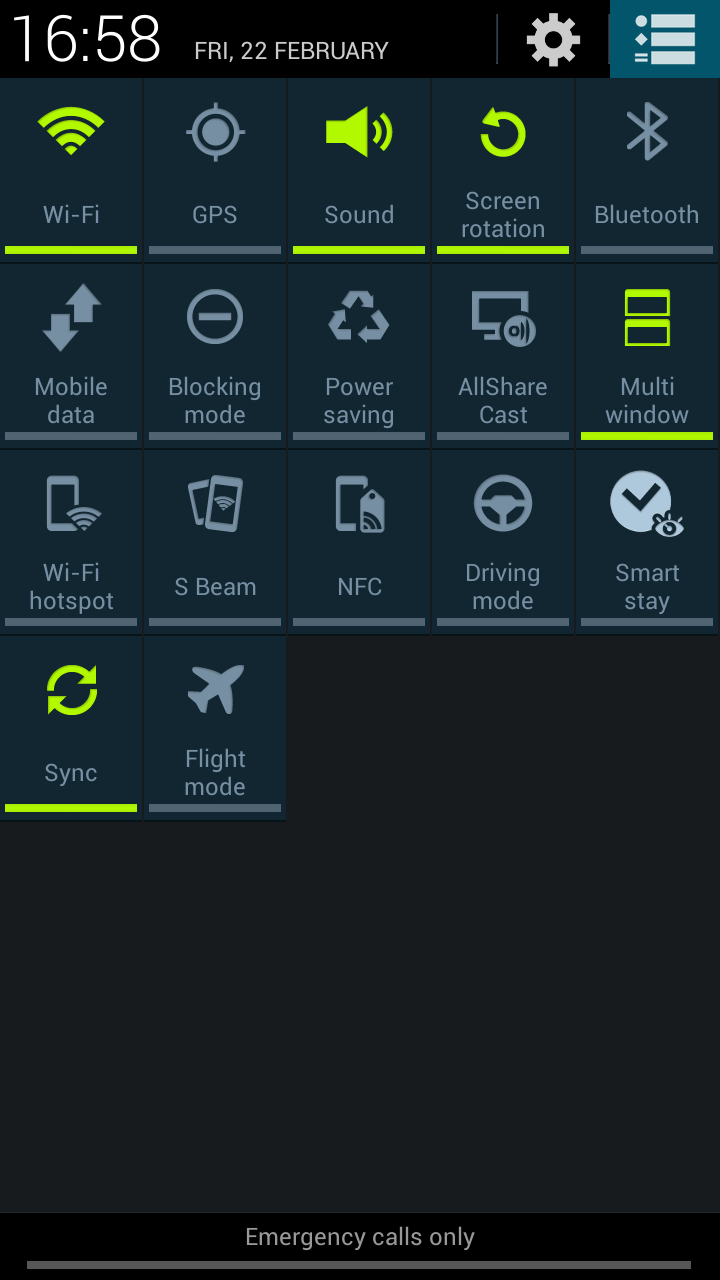Enable NFC
The width and height of the screenshot is (720, 1280).
point(359,538)
